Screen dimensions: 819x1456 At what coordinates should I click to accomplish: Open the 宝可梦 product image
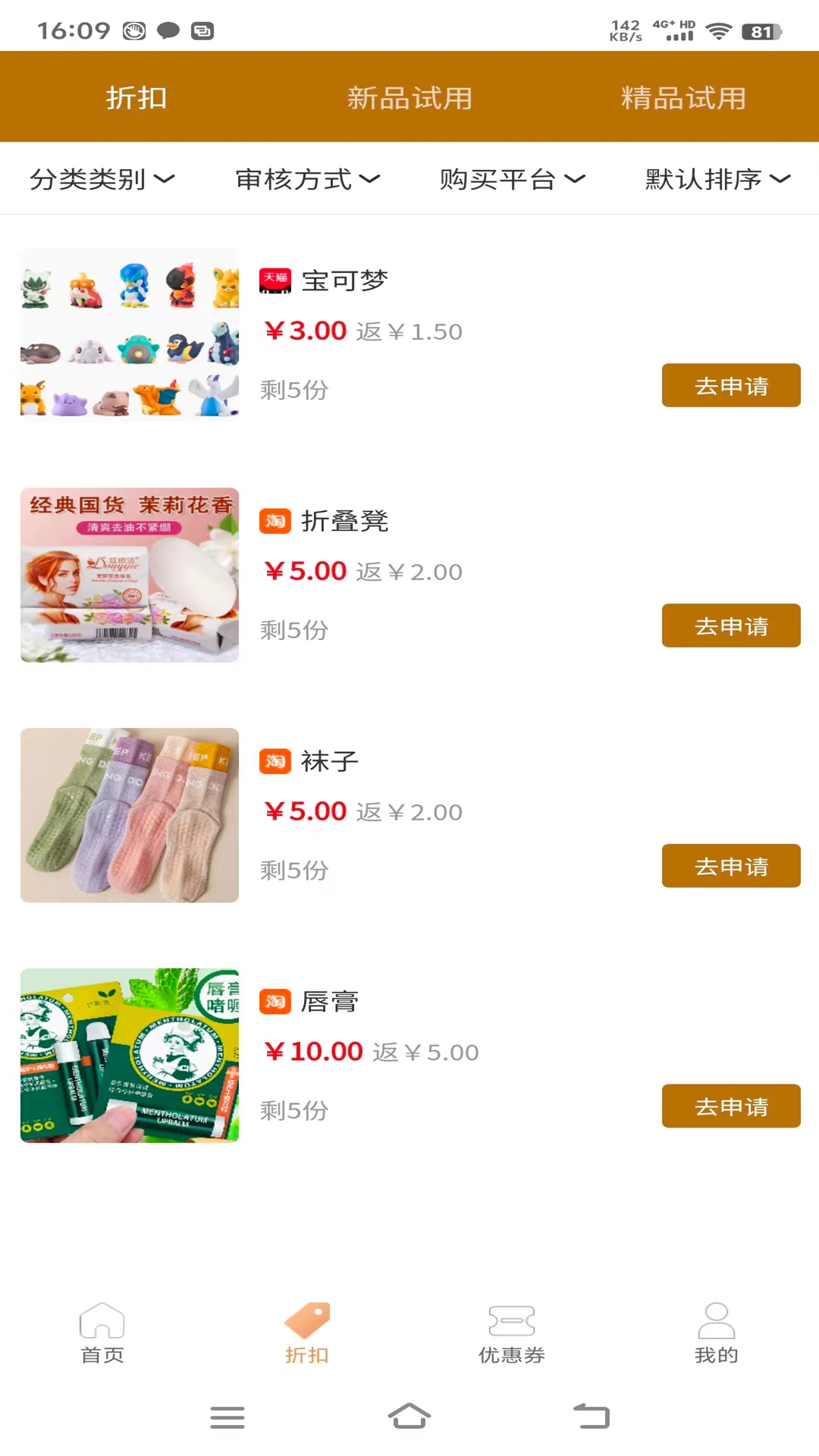(x=130, y=334)
